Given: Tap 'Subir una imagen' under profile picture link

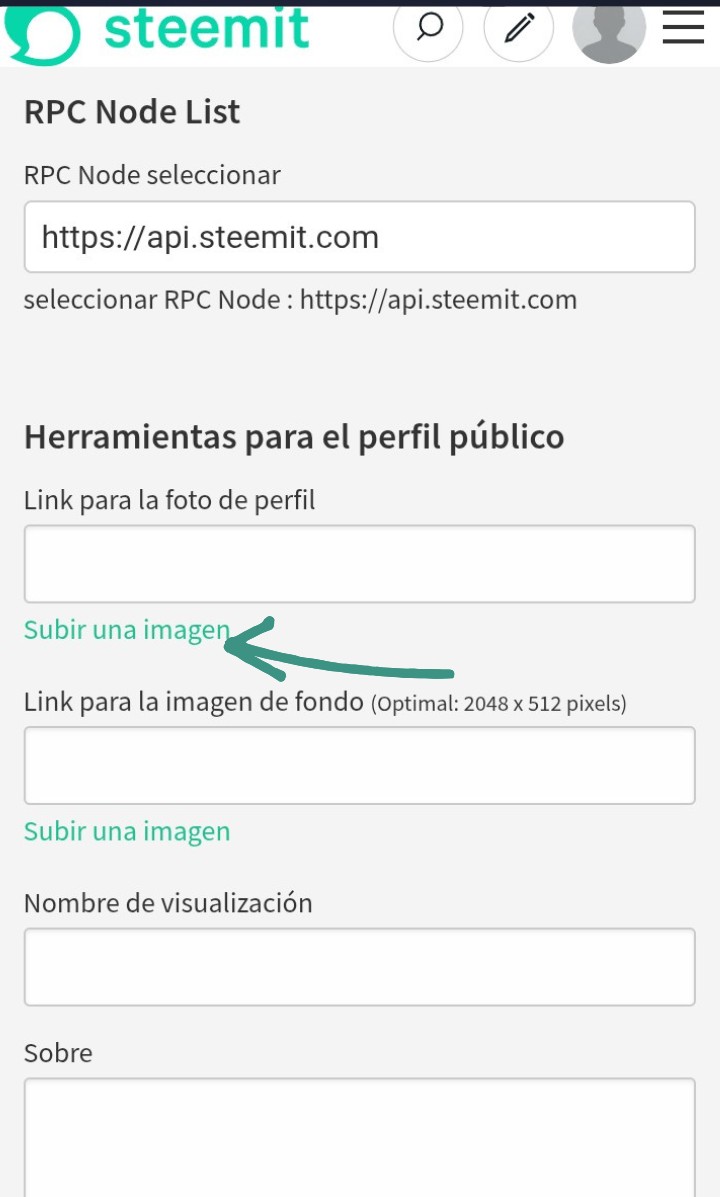Looking at the screenshot, I should coord(127,630).
